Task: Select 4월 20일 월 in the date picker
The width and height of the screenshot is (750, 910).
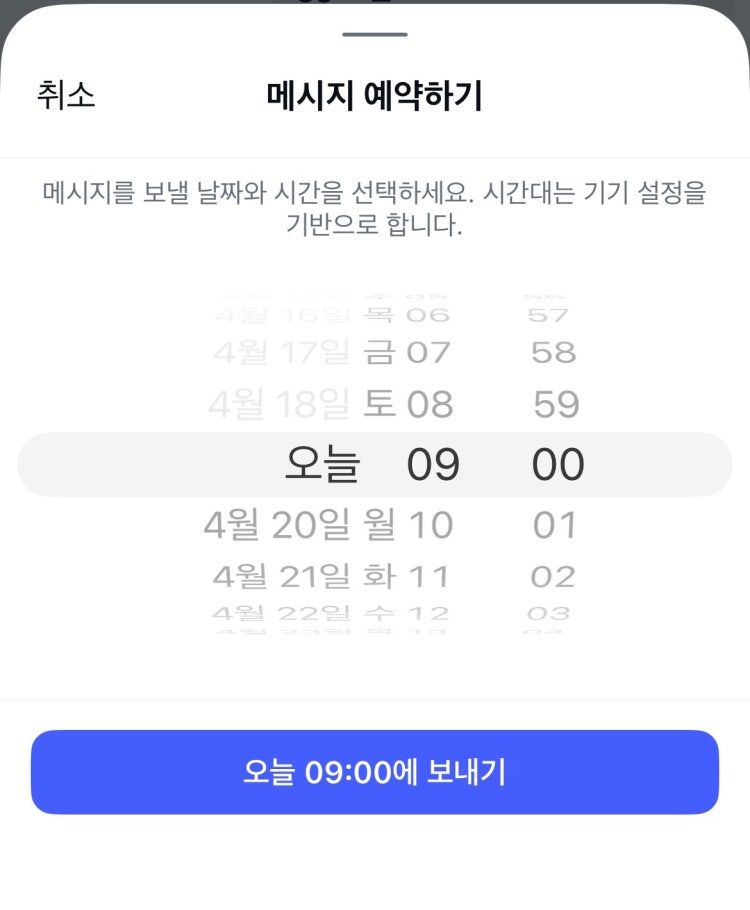Action: click(x=299, y=525)
